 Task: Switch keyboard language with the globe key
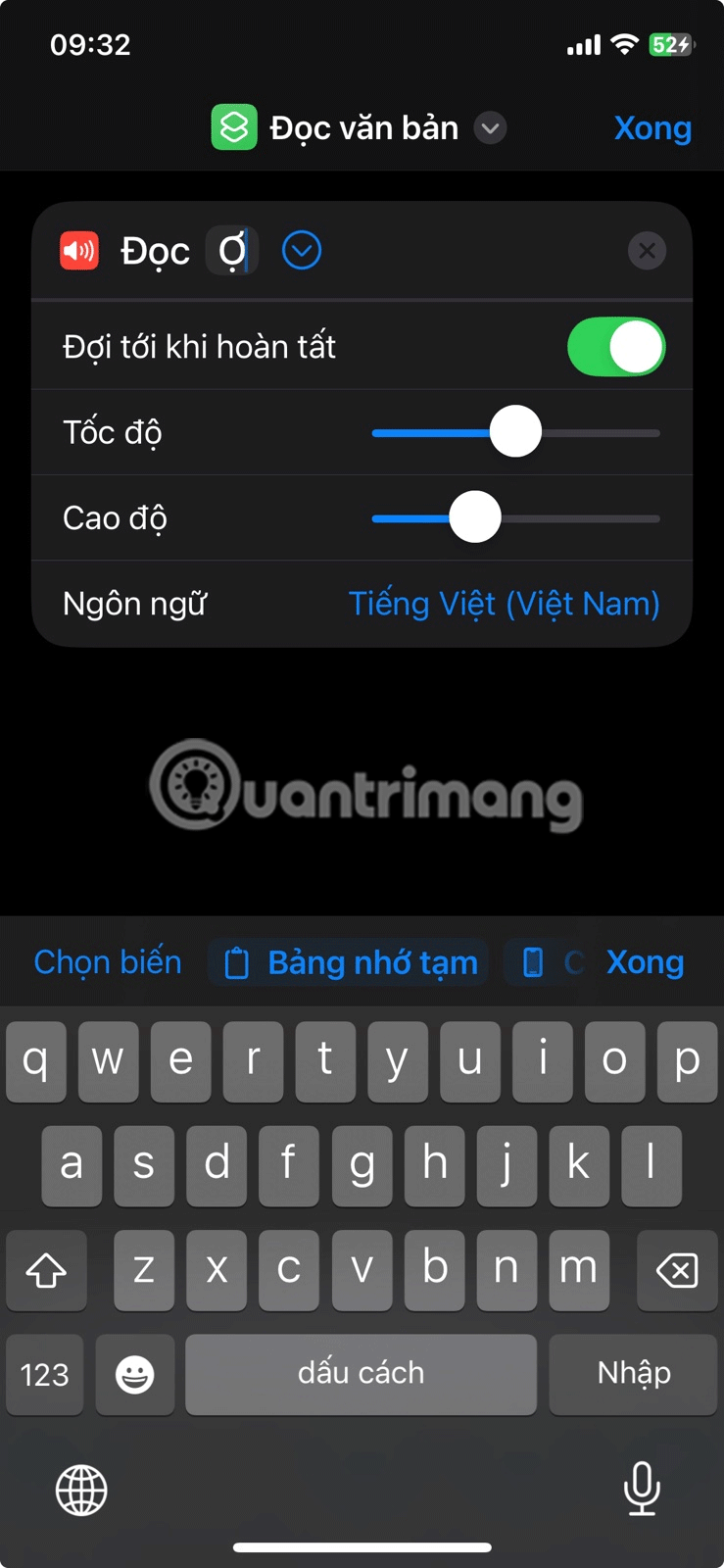(81, 1490)
